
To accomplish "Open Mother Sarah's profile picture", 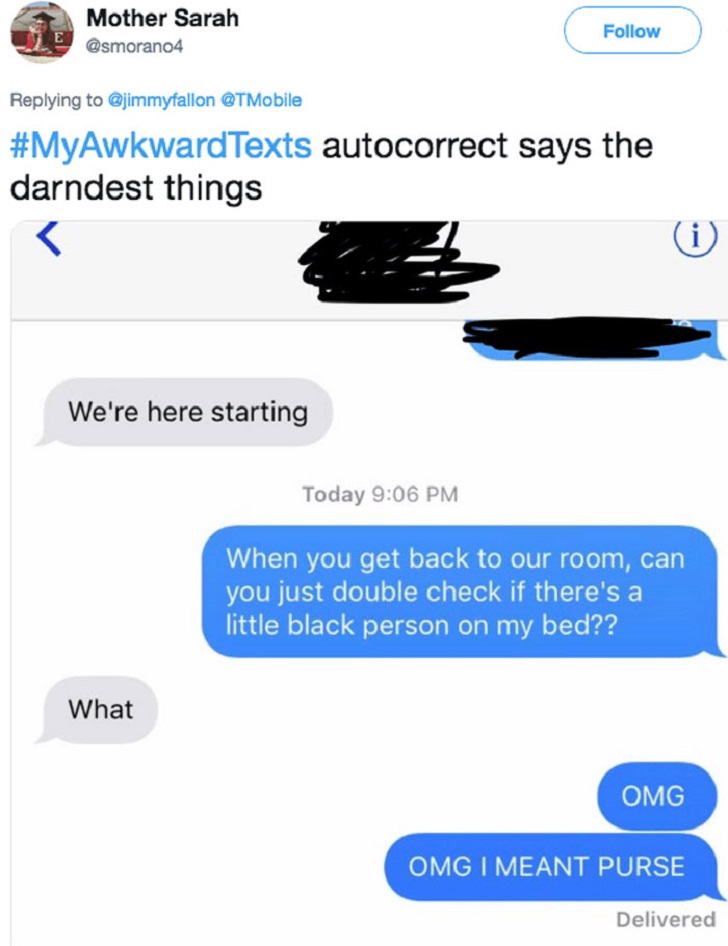I will coord(40,31).
